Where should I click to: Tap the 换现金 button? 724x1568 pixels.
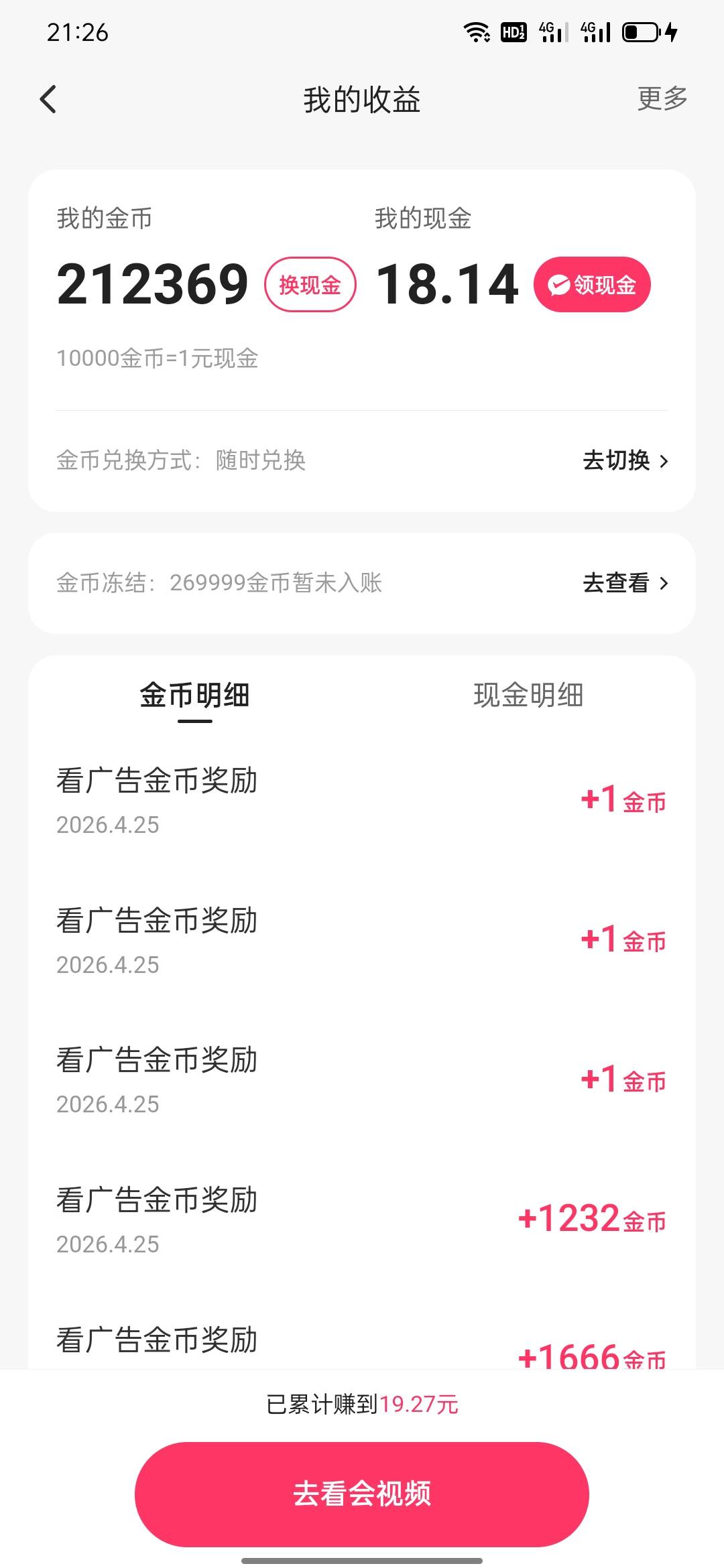coord(310,285)
